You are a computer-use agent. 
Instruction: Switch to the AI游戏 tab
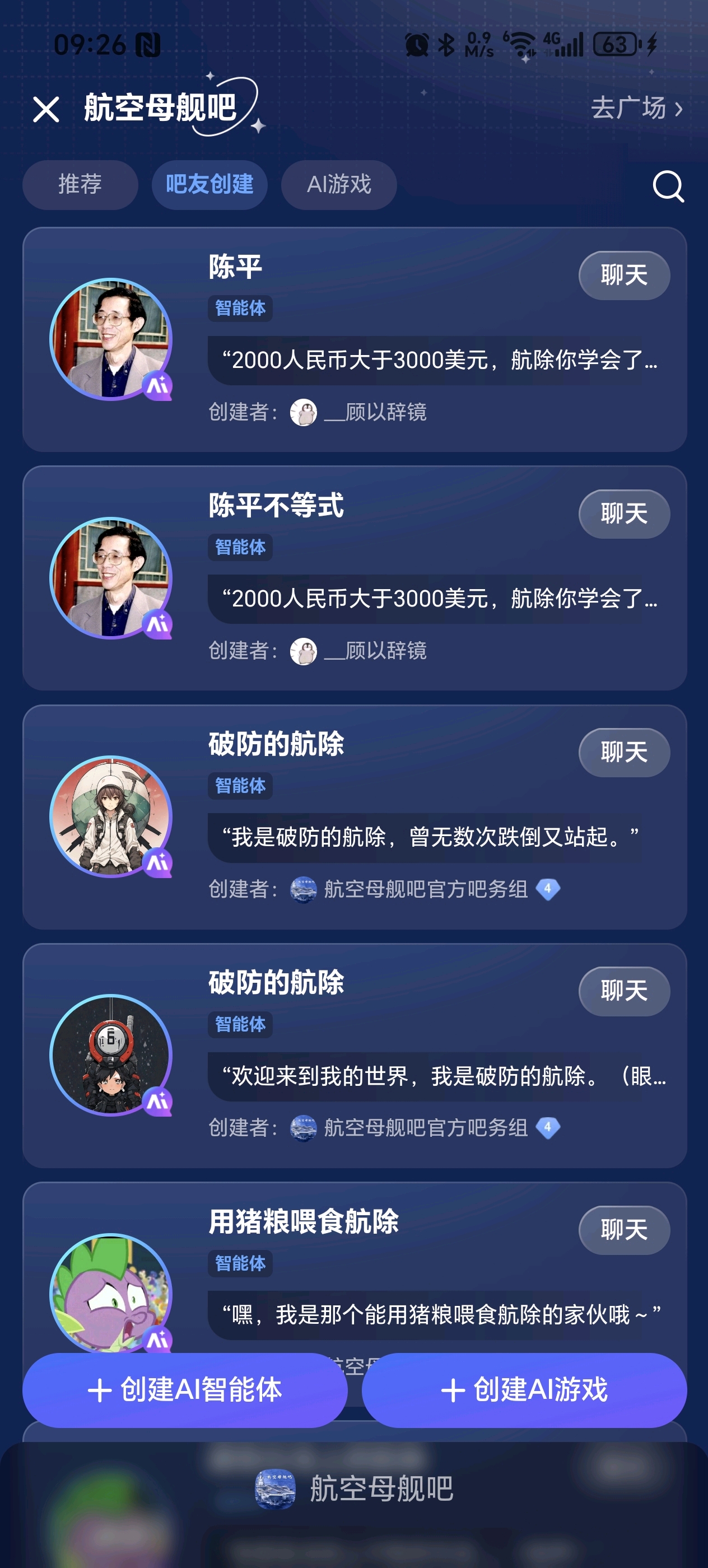click(x=339, y=184)
